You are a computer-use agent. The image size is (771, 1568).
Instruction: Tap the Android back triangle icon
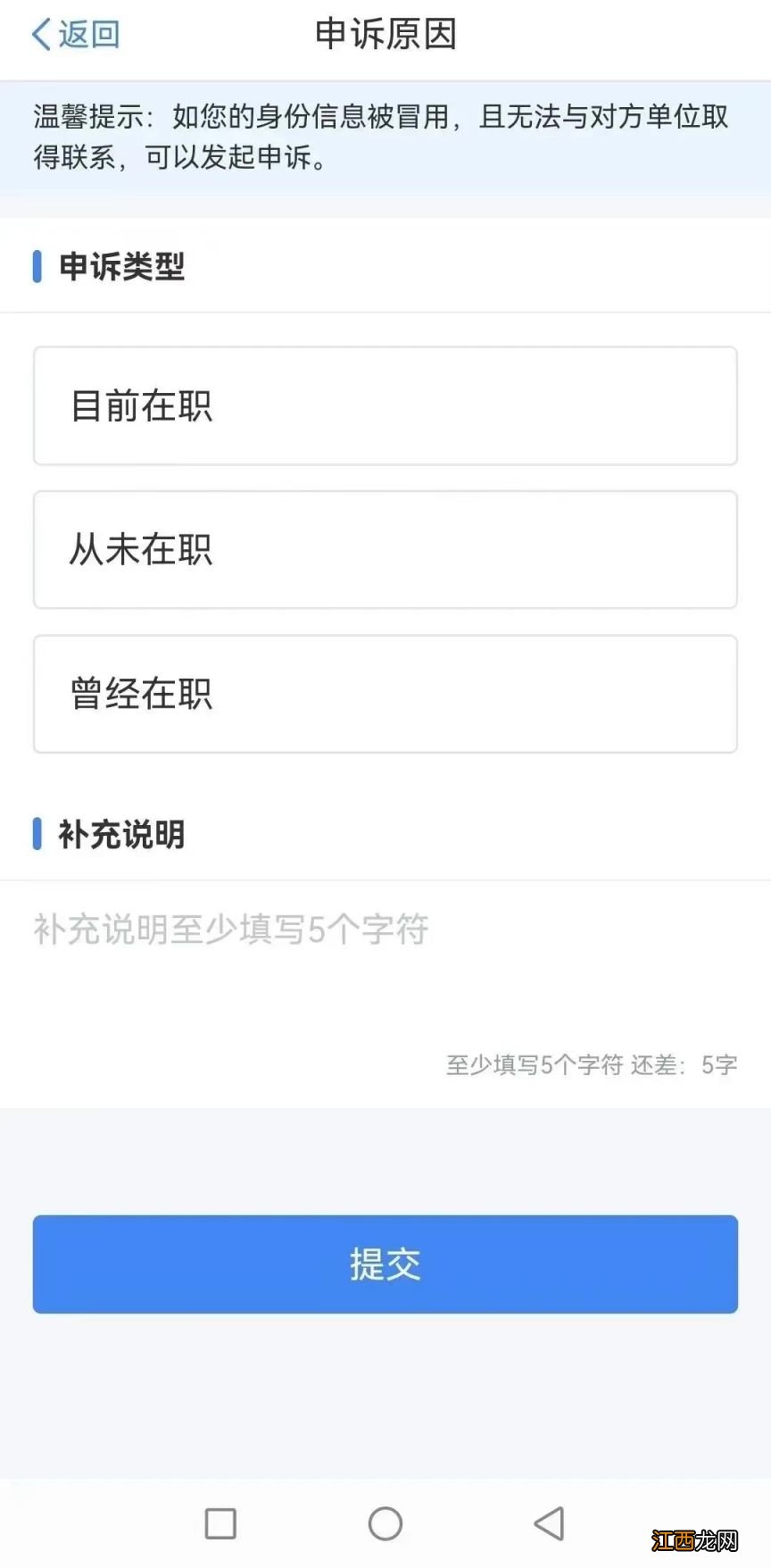coord(548,1521)
